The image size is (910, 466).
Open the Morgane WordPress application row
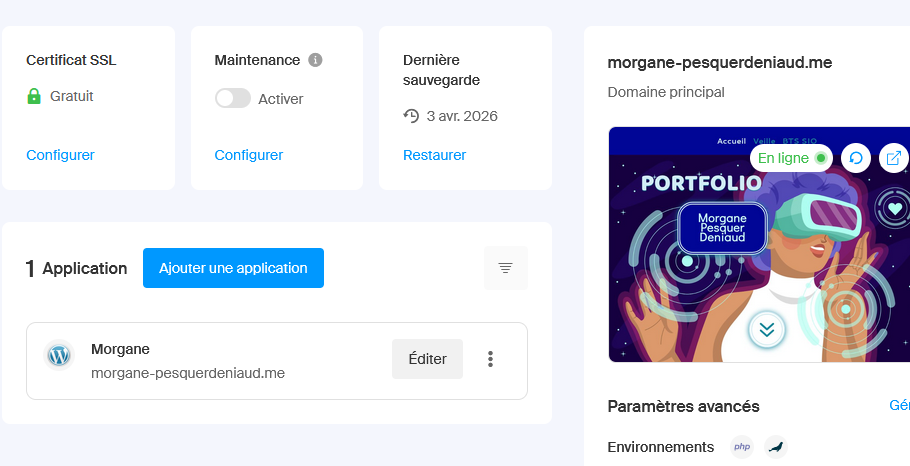coord(200,360)
